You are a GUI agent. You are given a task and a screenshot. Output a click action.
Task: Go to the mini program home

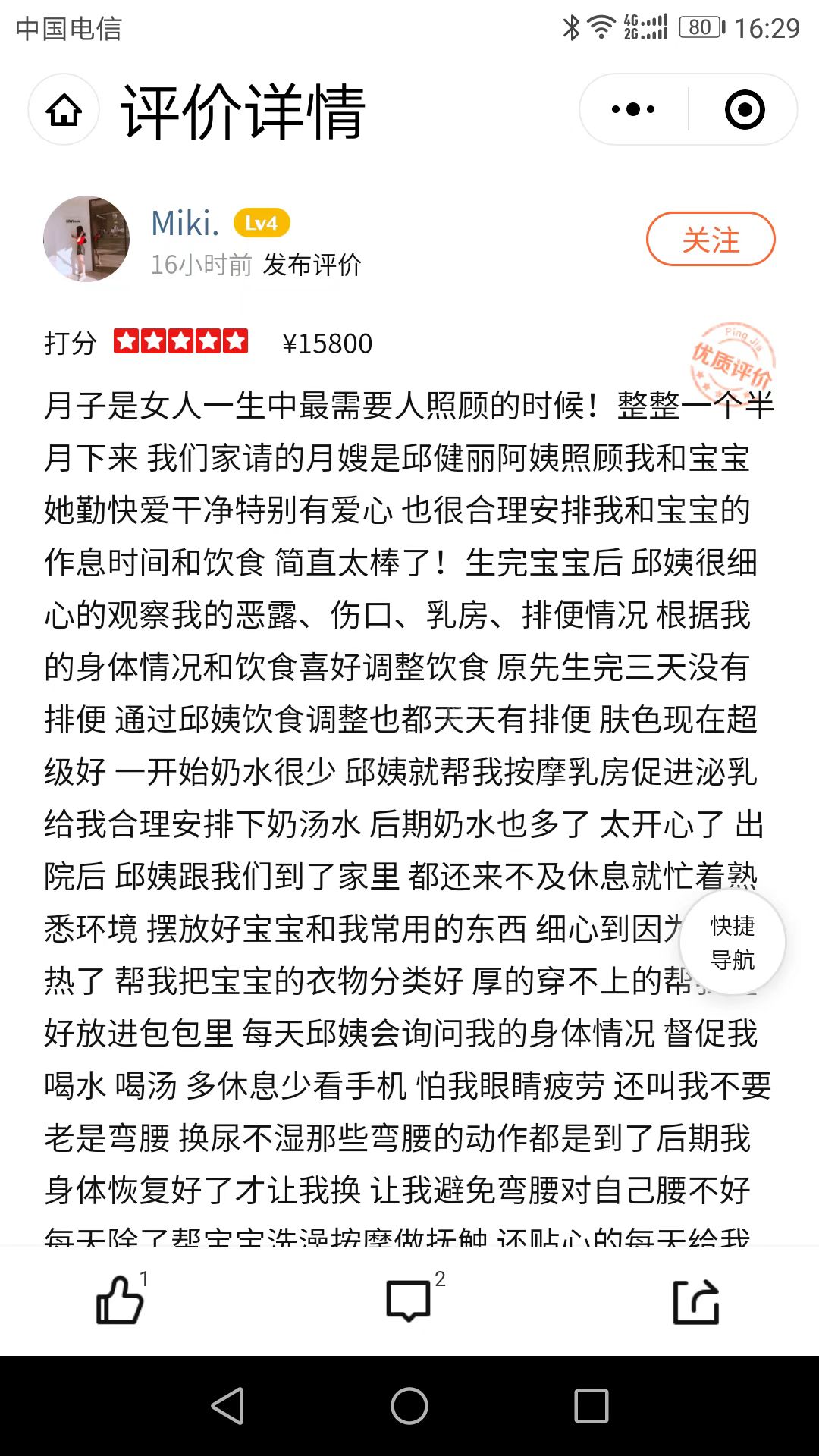click(64, 110)
